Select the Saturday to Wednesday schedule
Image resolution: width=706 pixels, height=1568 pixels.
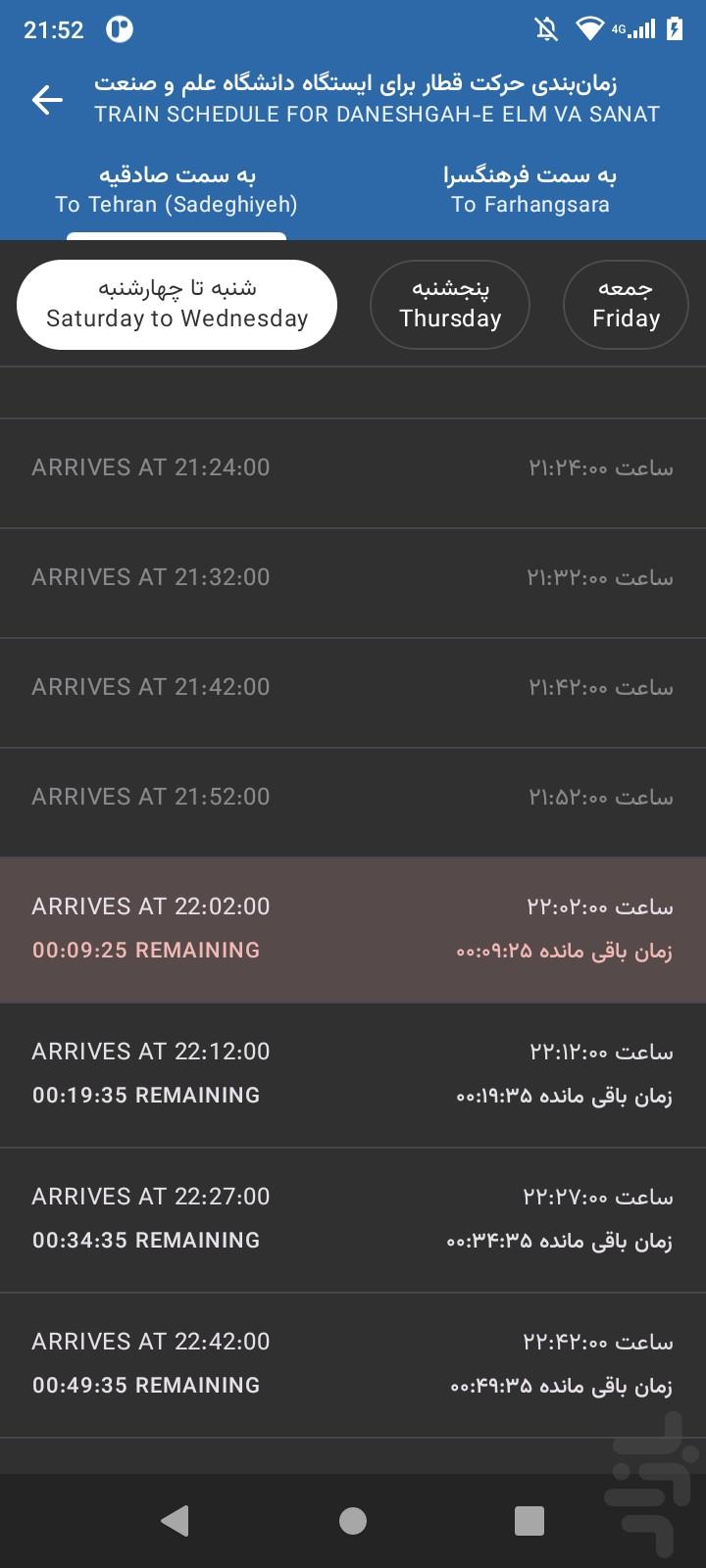click(x=176, y=304)
